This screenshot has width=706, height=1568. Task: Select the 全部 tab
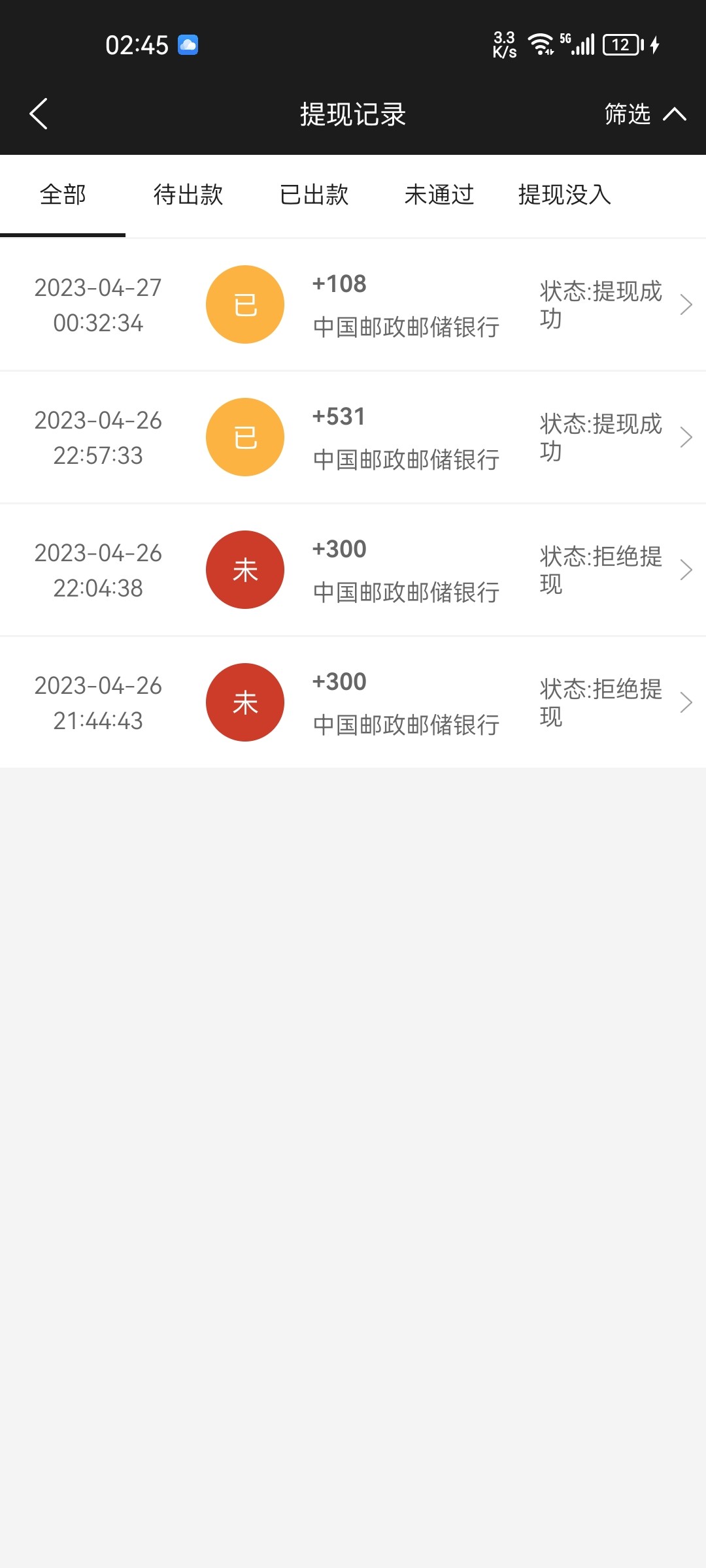(63, 195)
